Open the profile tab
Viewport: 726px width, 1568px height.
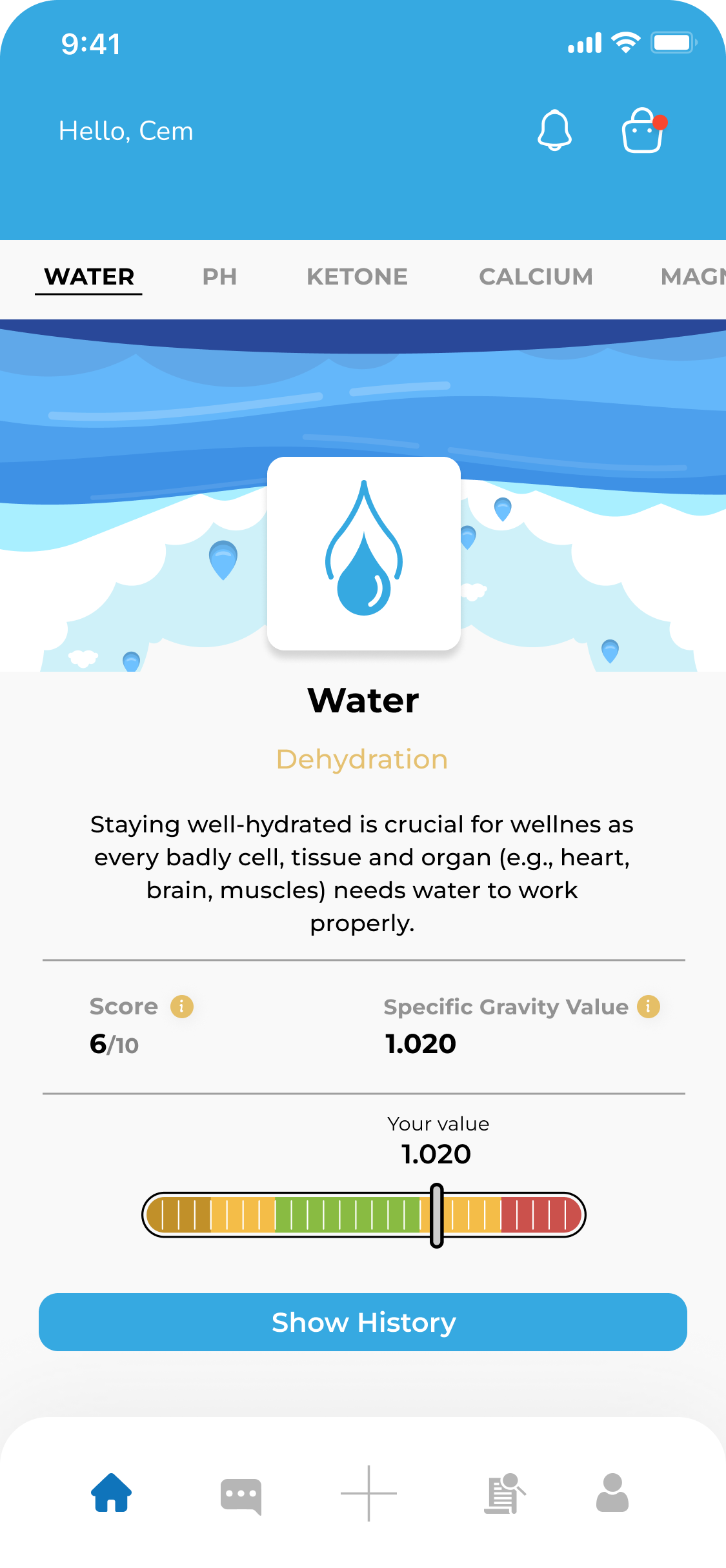click(612, 1493)
